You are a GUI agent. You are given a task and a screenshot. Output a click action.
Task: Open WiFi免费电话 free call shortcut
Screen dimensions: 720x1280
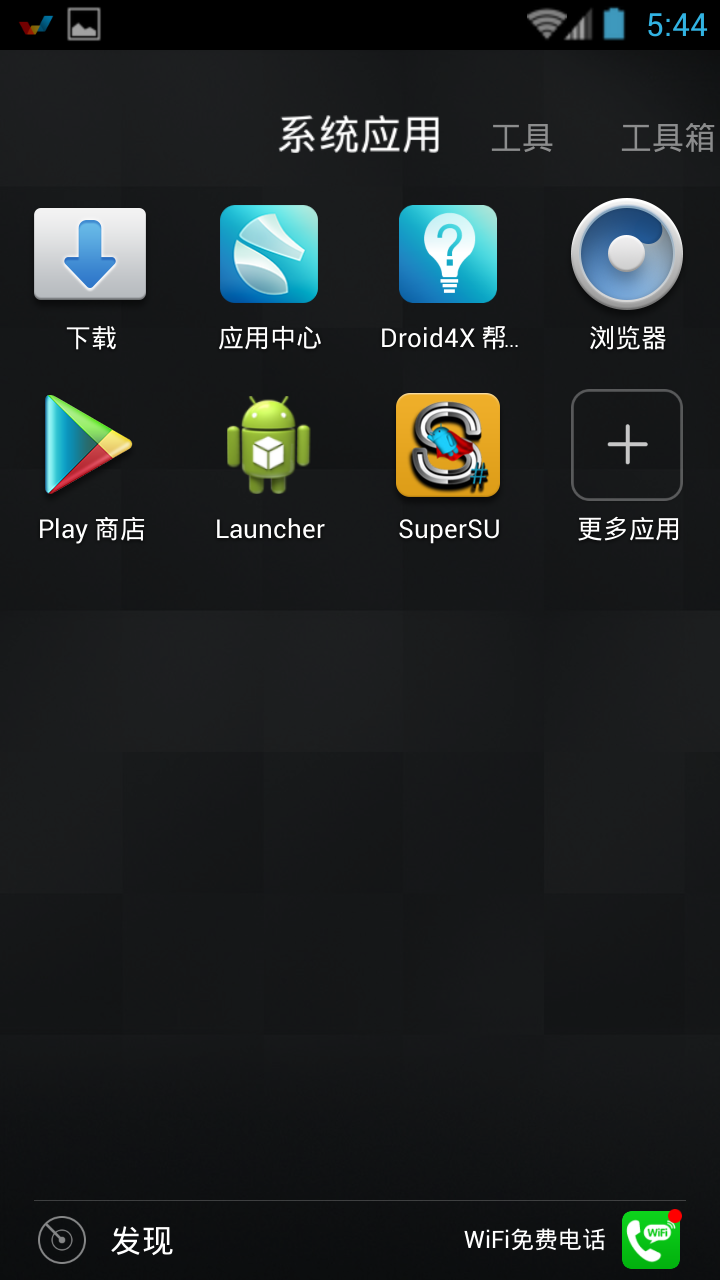[572, 1240]
